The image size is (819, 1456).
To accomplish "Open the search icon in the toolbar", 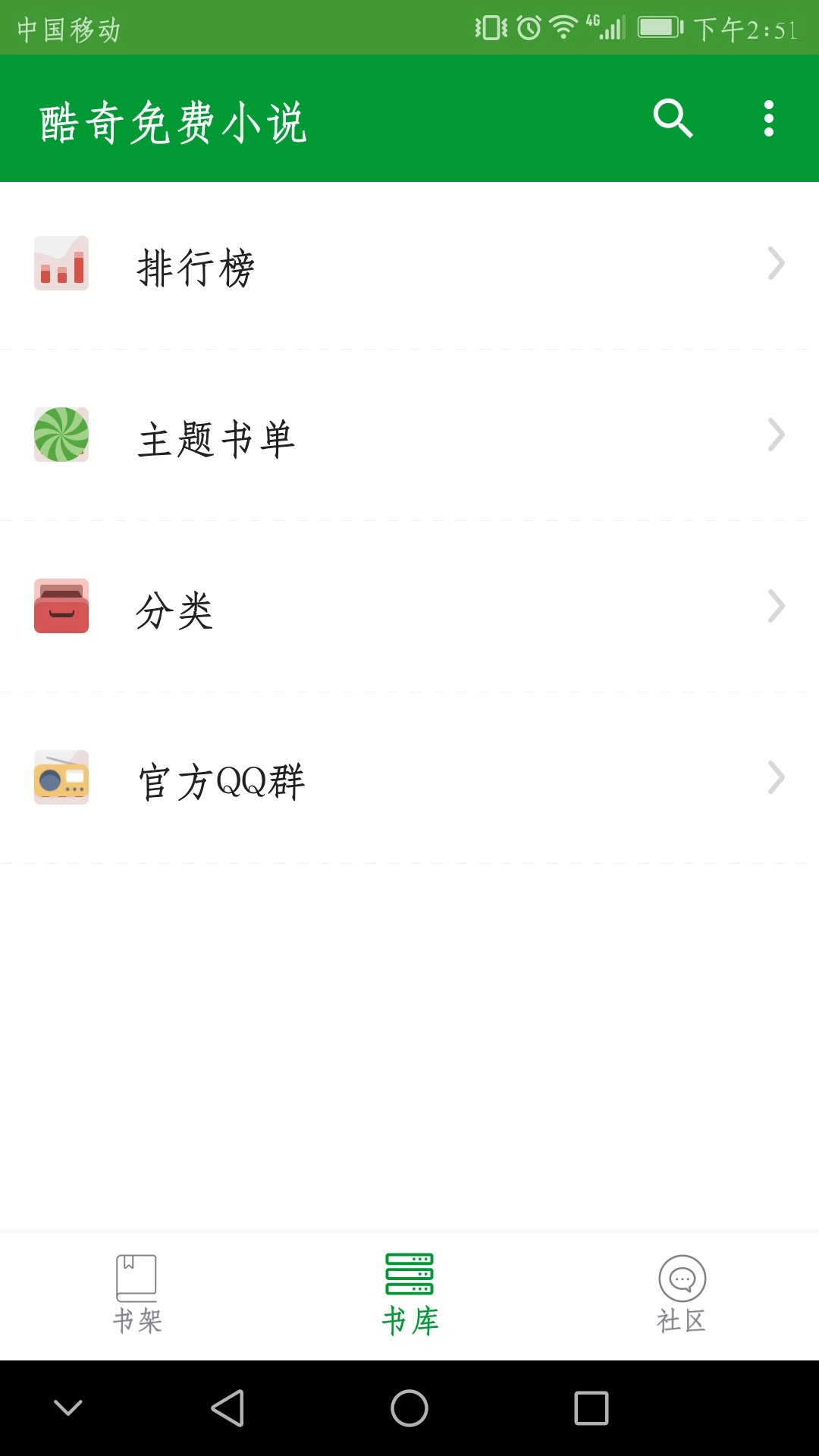I will click(x=673, y=119).
